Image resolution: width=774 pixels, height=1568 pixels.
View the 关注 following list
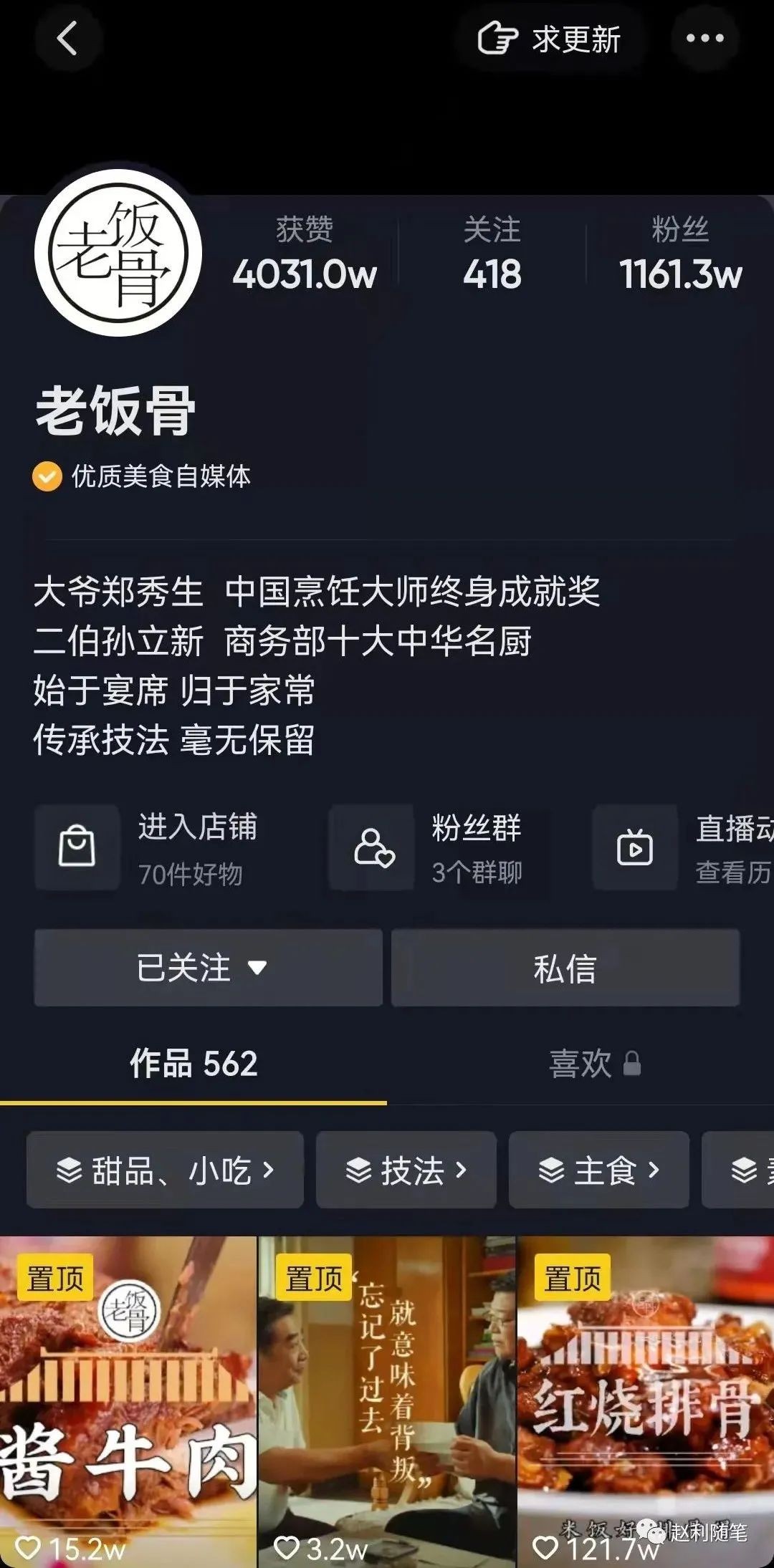[x=492, y=254]
